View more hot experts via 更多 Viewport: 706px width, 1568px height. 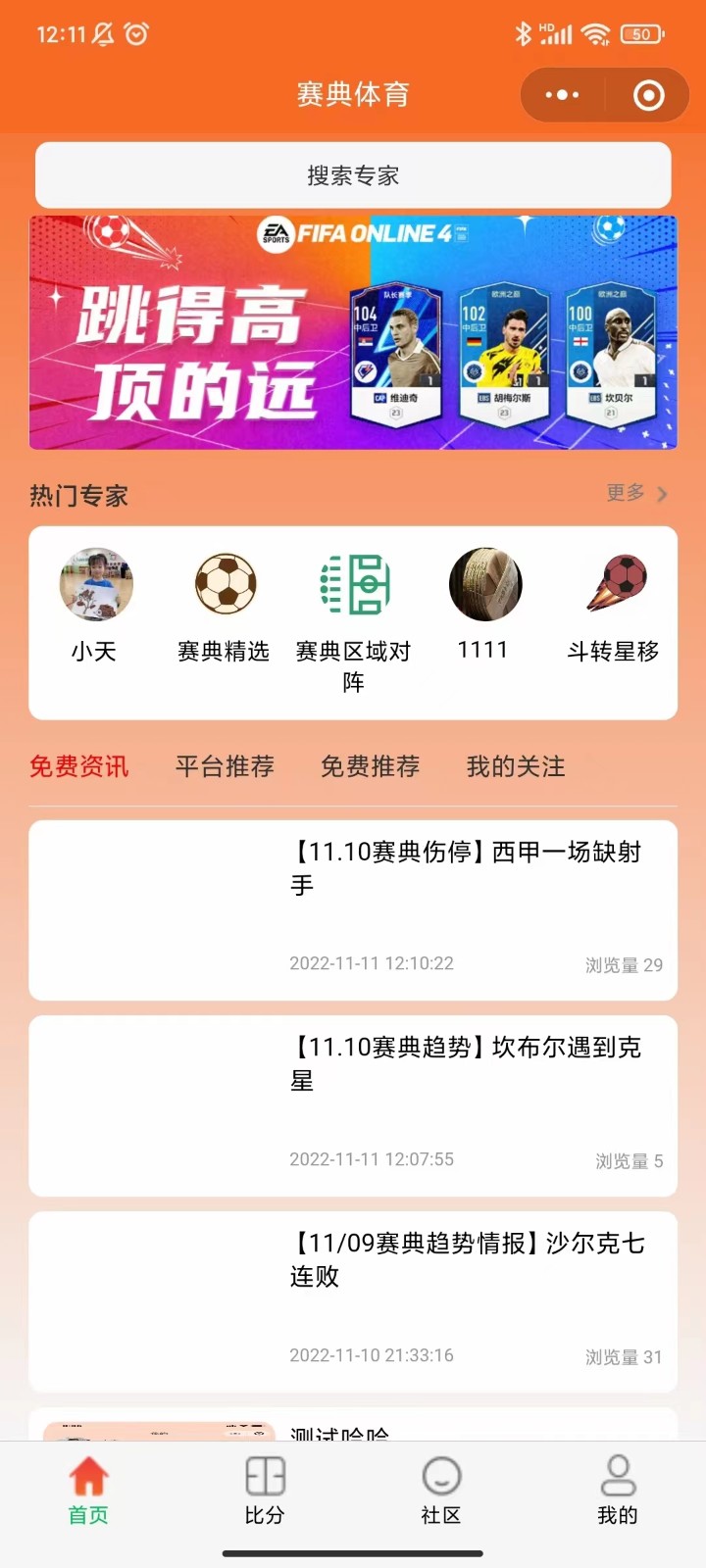[x=635, y=493]
